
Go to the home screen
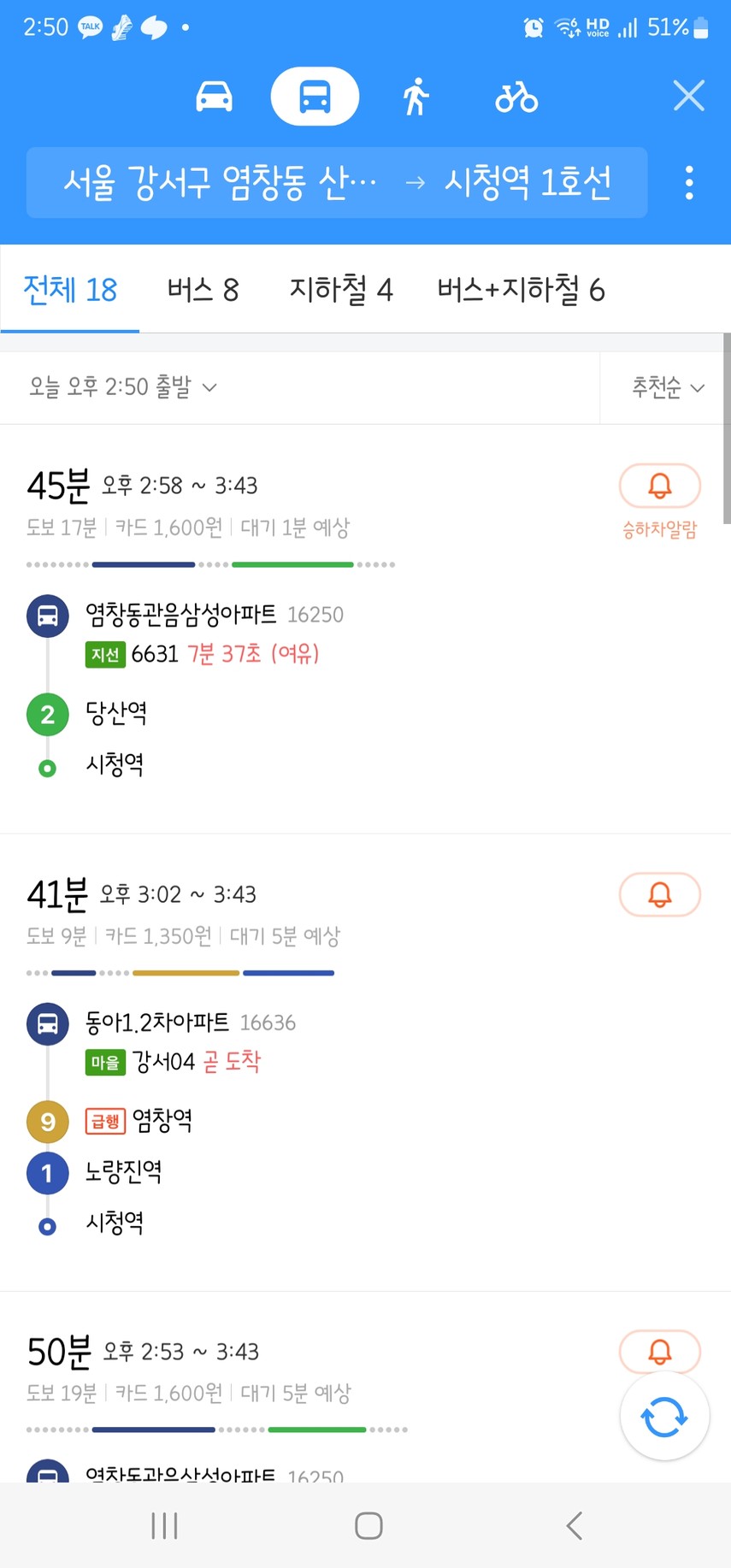tap(368, 1525)
